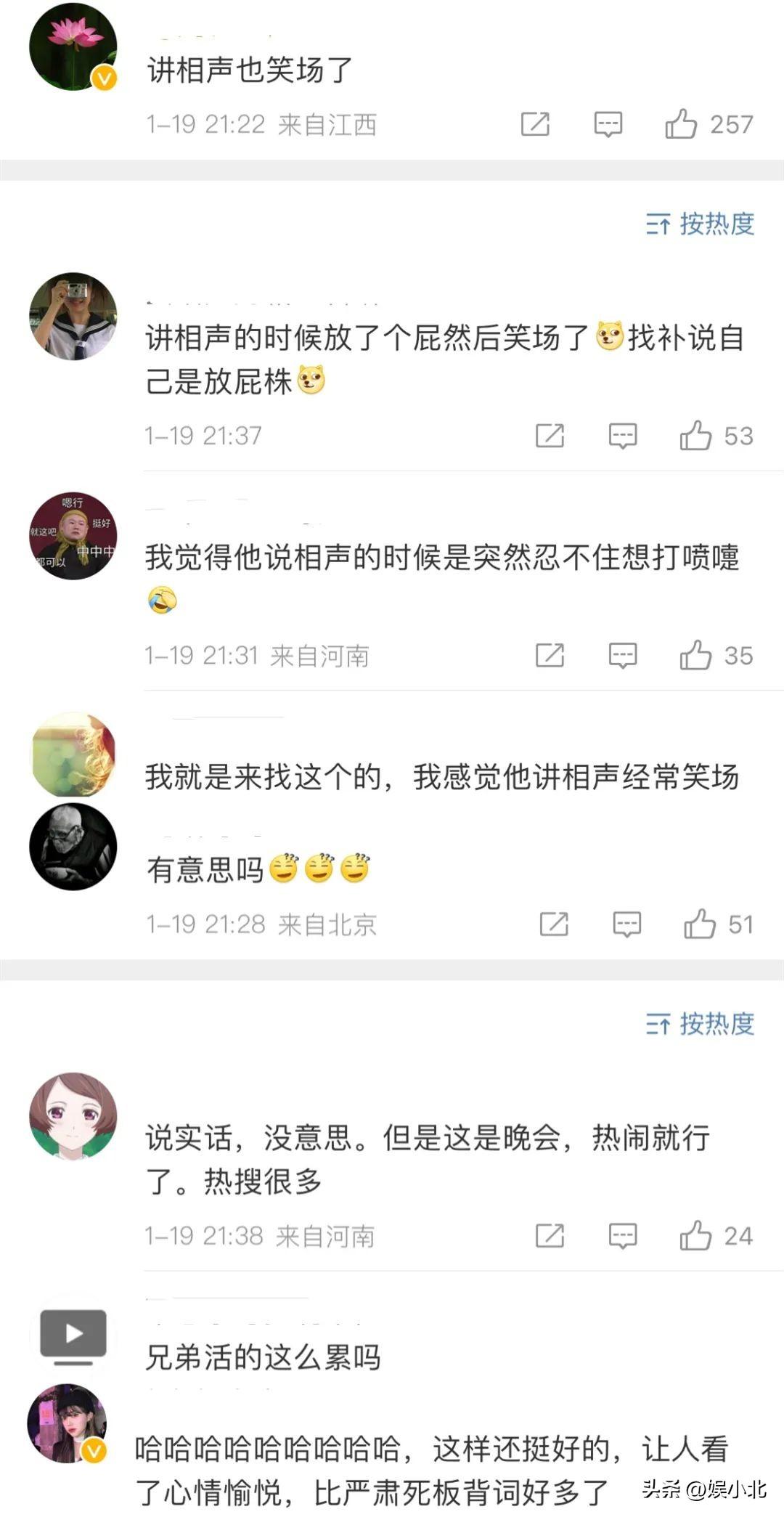784x1517 pixels.
Task: Like the "我就是来找这个的" comment
Action: [700, 924]
